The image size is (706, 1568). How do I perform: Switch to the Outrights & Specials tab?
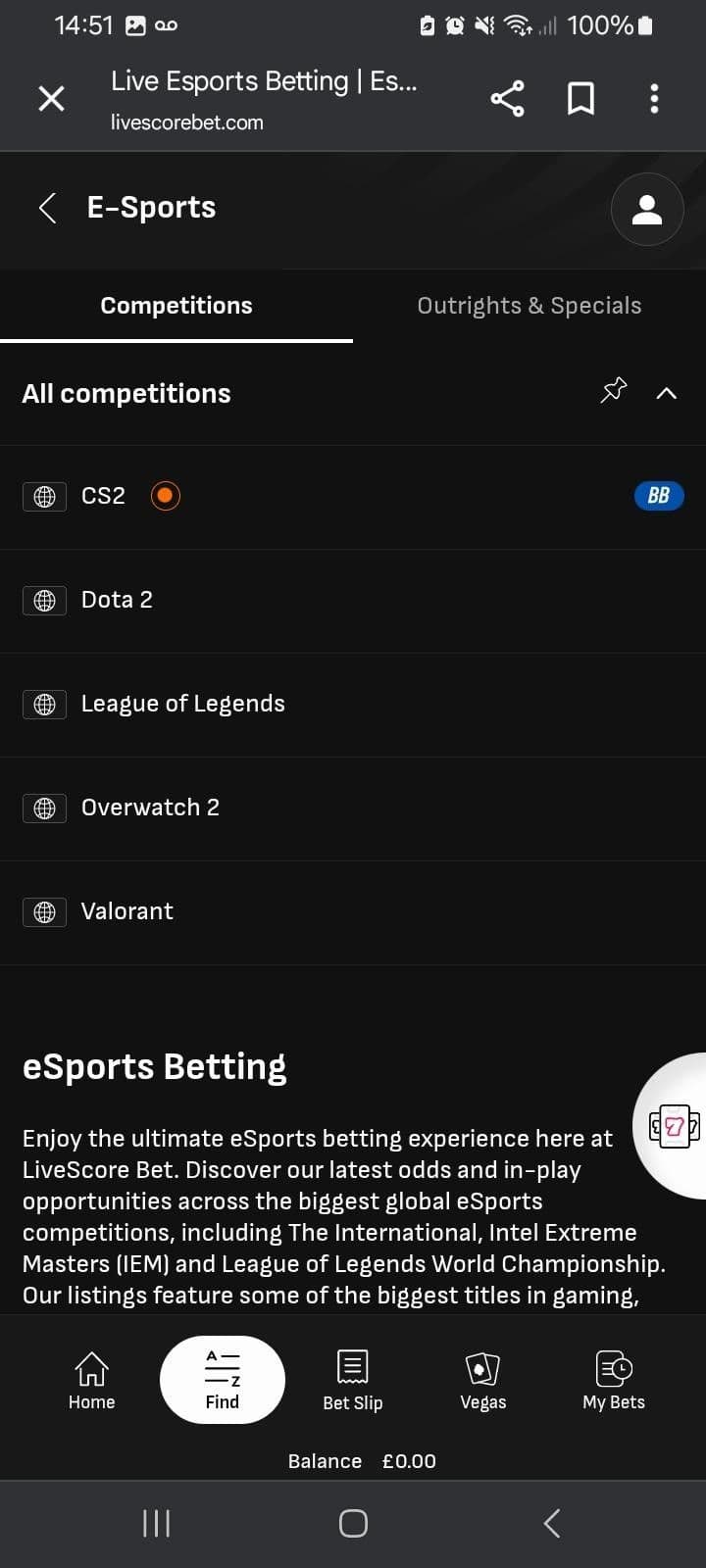529,305
